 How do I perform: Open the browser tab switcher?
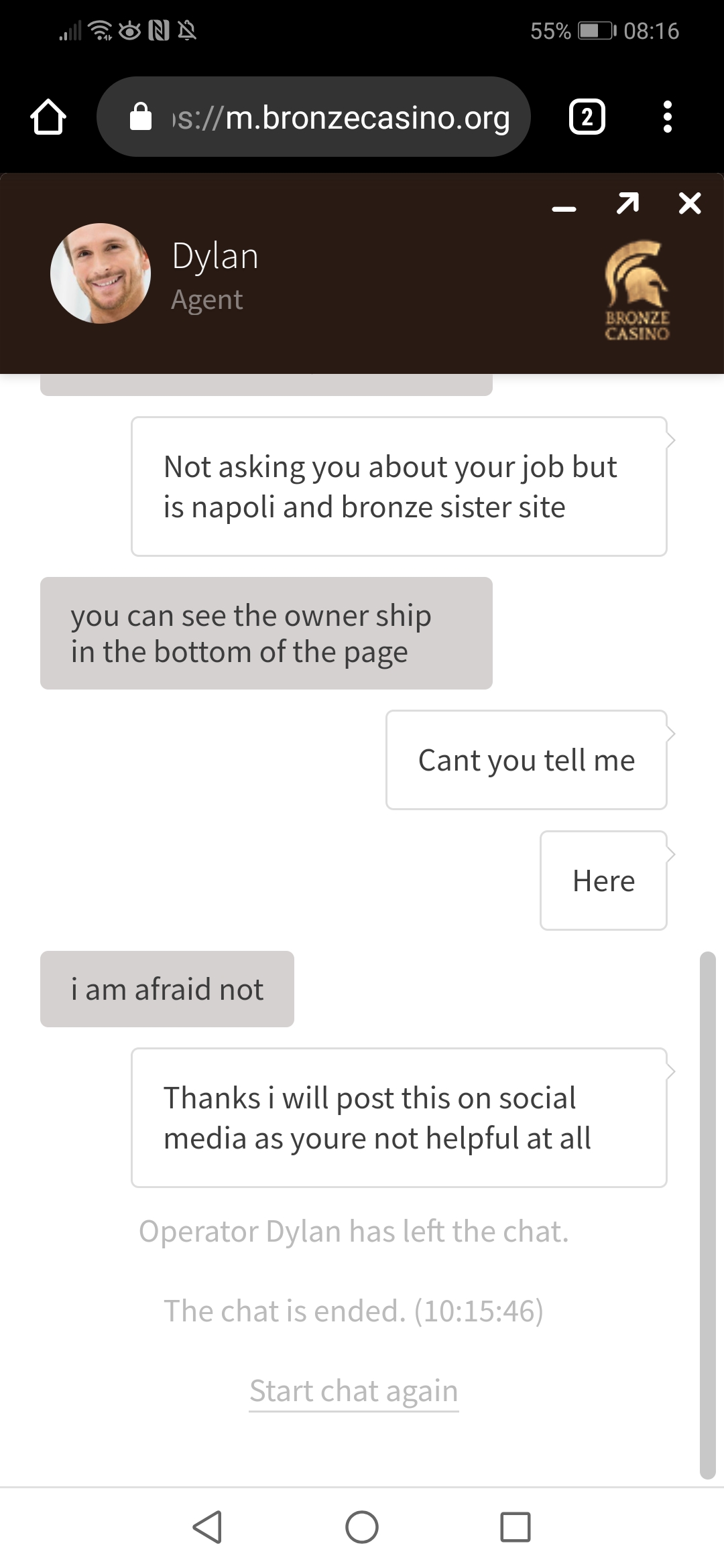[x=587, y=117]
